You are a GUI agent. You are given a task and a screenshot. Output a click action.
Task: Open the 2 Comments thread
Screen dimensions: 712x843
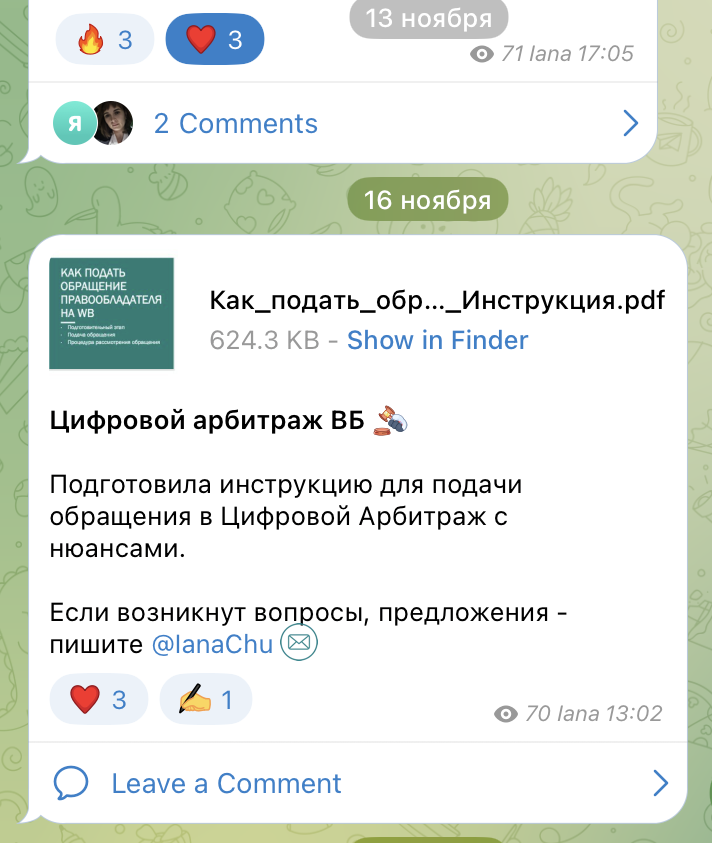pos(235,124)
